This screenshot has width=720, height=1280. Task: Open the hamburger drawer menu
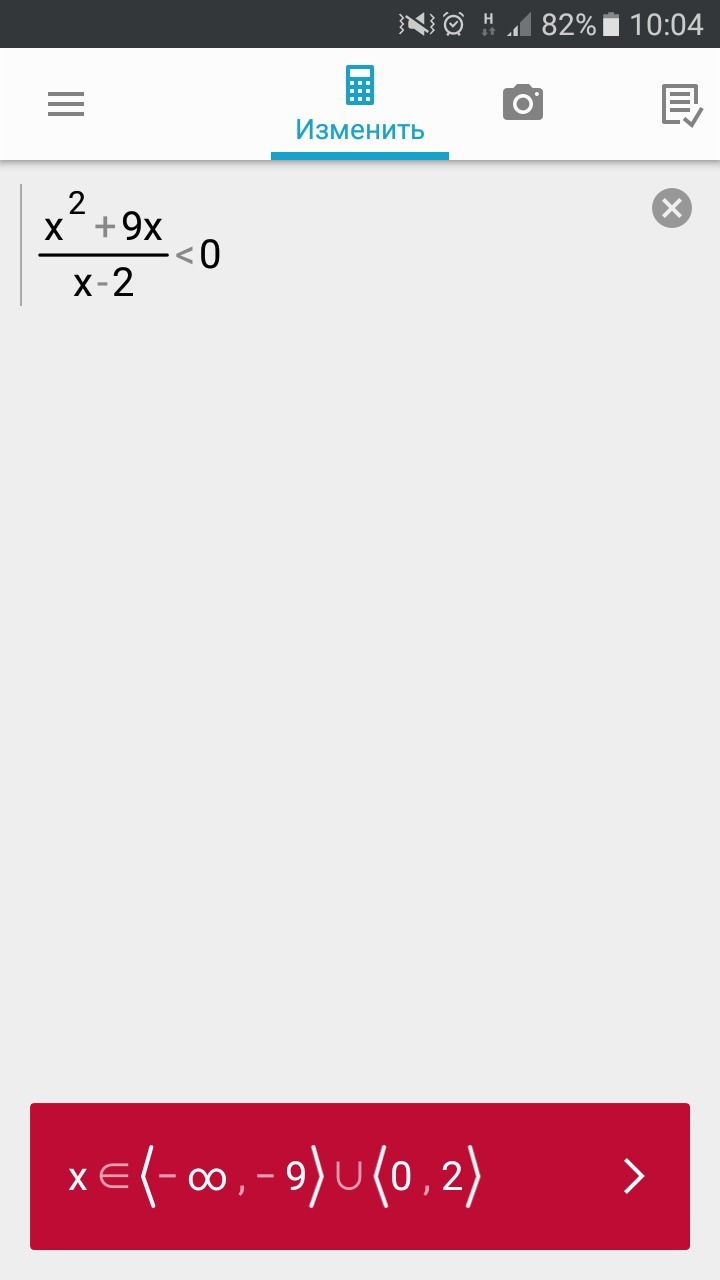pyautogui.click(x=66, y=104)
